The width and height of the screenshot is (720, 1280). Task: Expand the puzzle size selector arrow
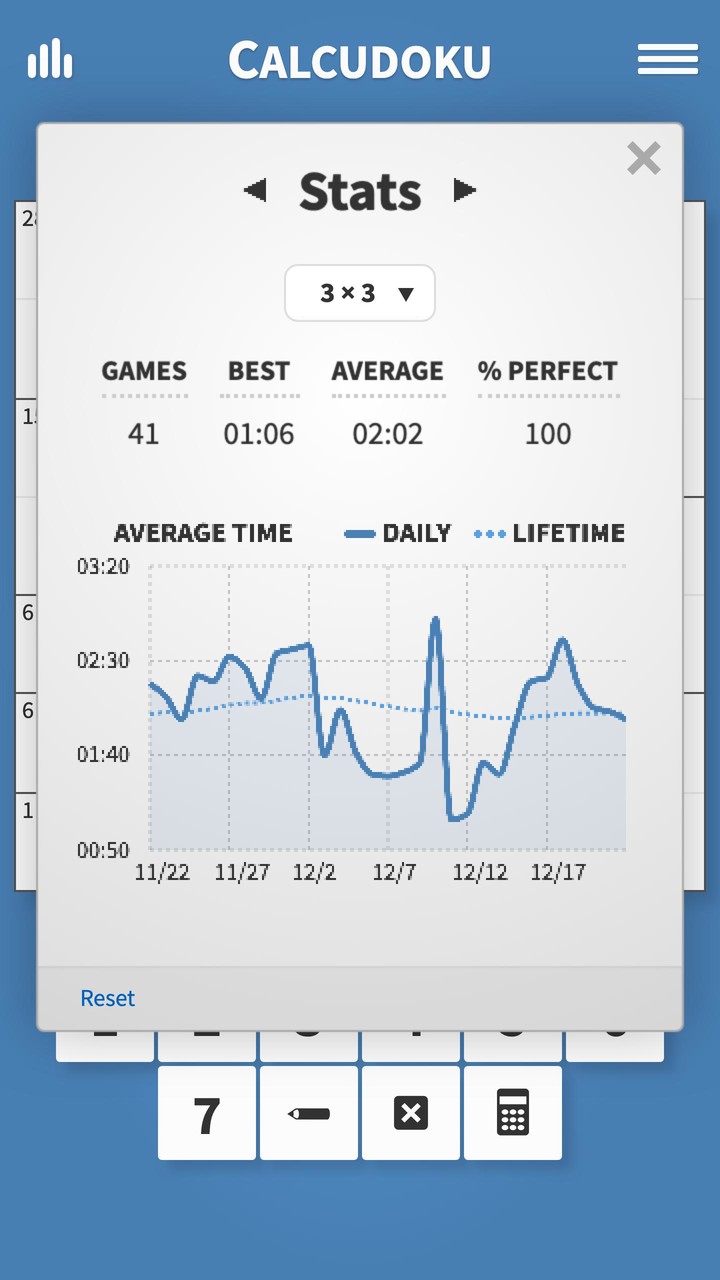[x=406, y=293]
